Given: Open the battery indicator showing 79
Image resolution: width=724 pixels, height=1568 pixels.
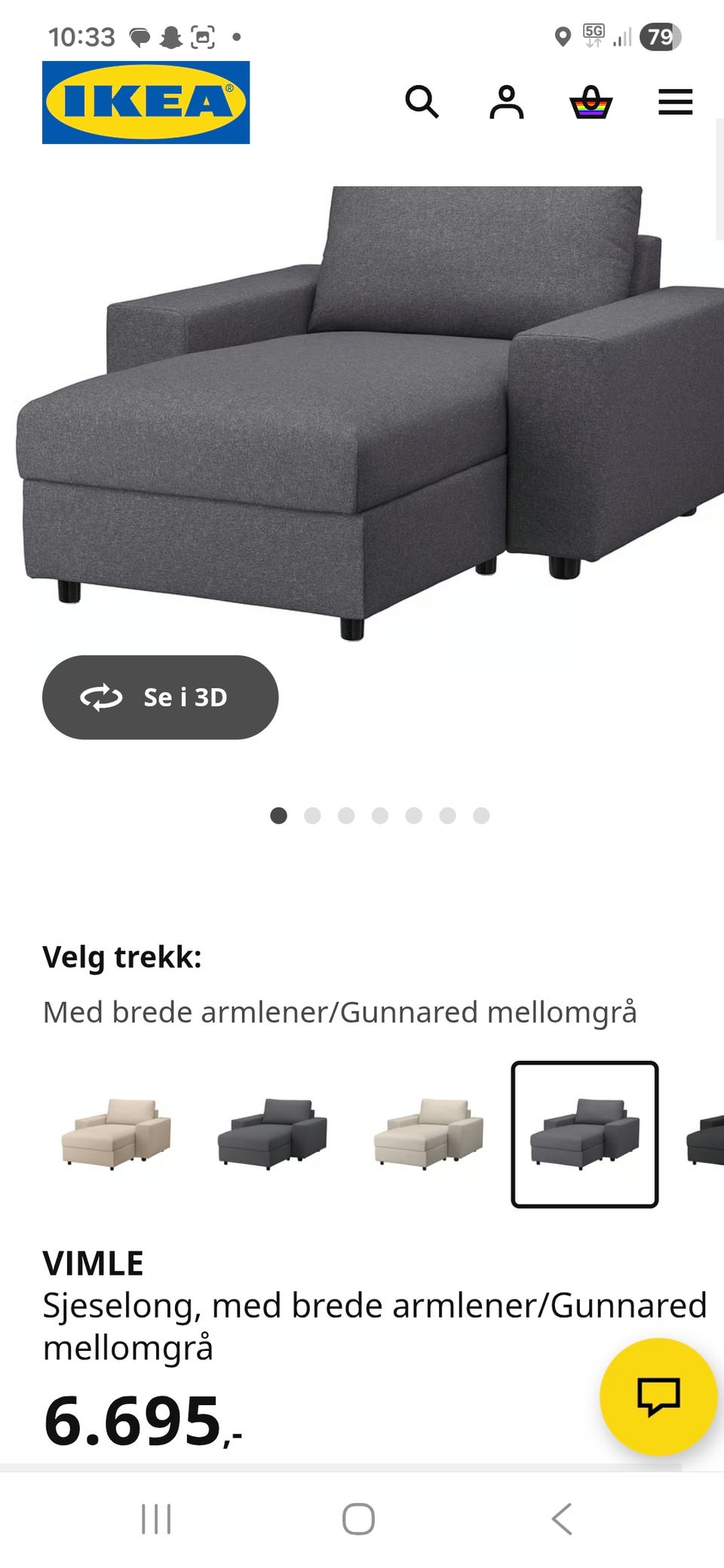Looking at the screenshot, I should [x=658, y=36].
